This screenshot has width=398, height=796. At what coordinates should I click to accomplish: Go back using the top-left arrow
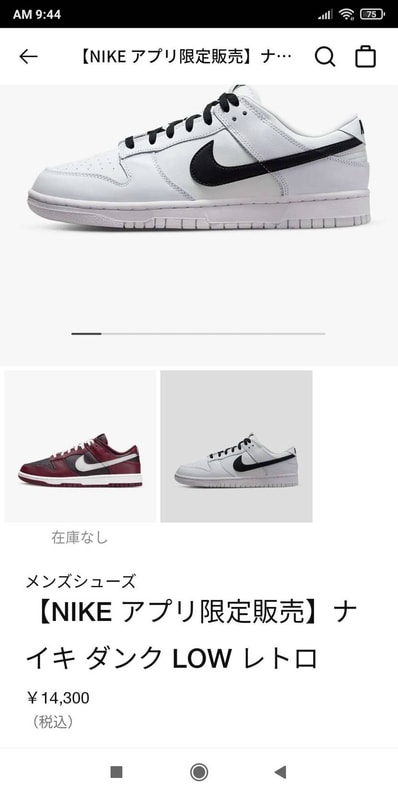click(x=28, y=56)
